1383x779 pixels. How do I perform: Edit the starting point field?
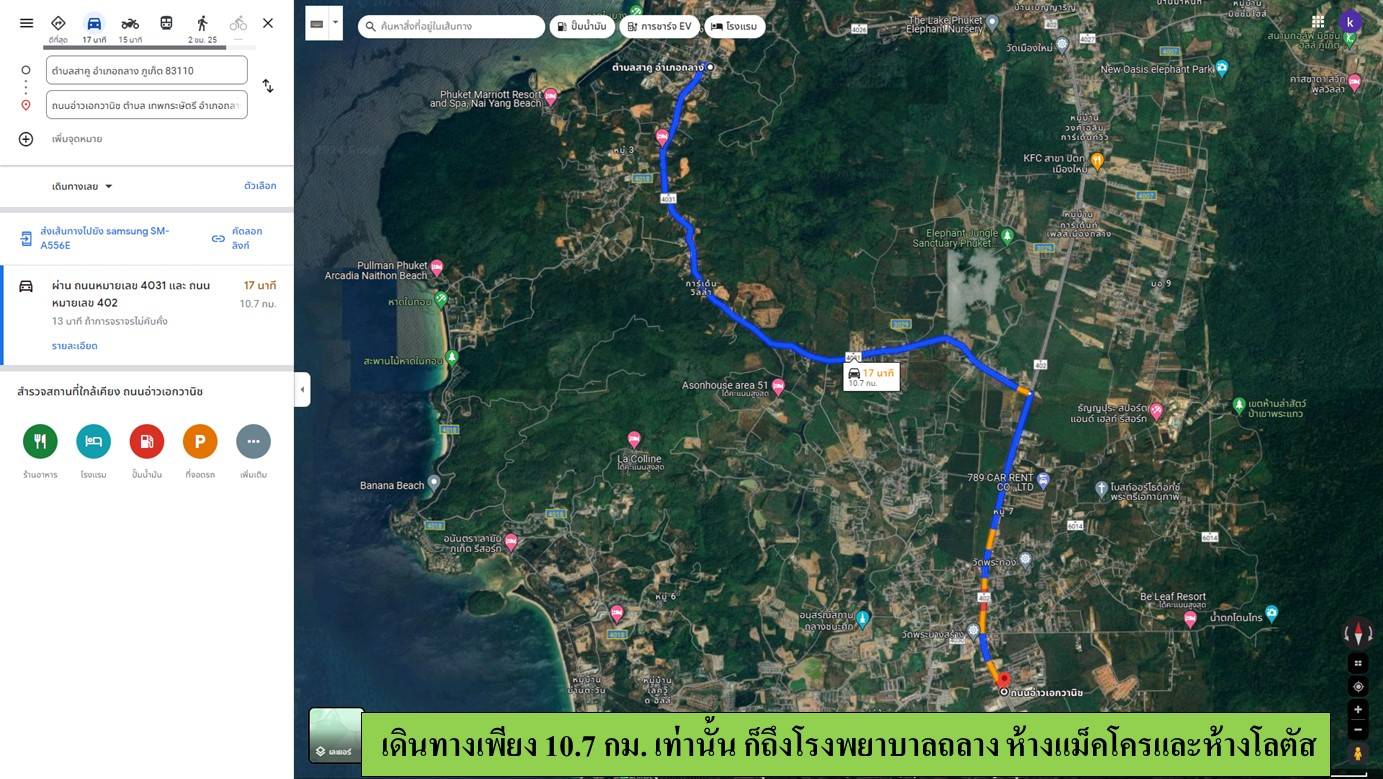pos(147,71)
